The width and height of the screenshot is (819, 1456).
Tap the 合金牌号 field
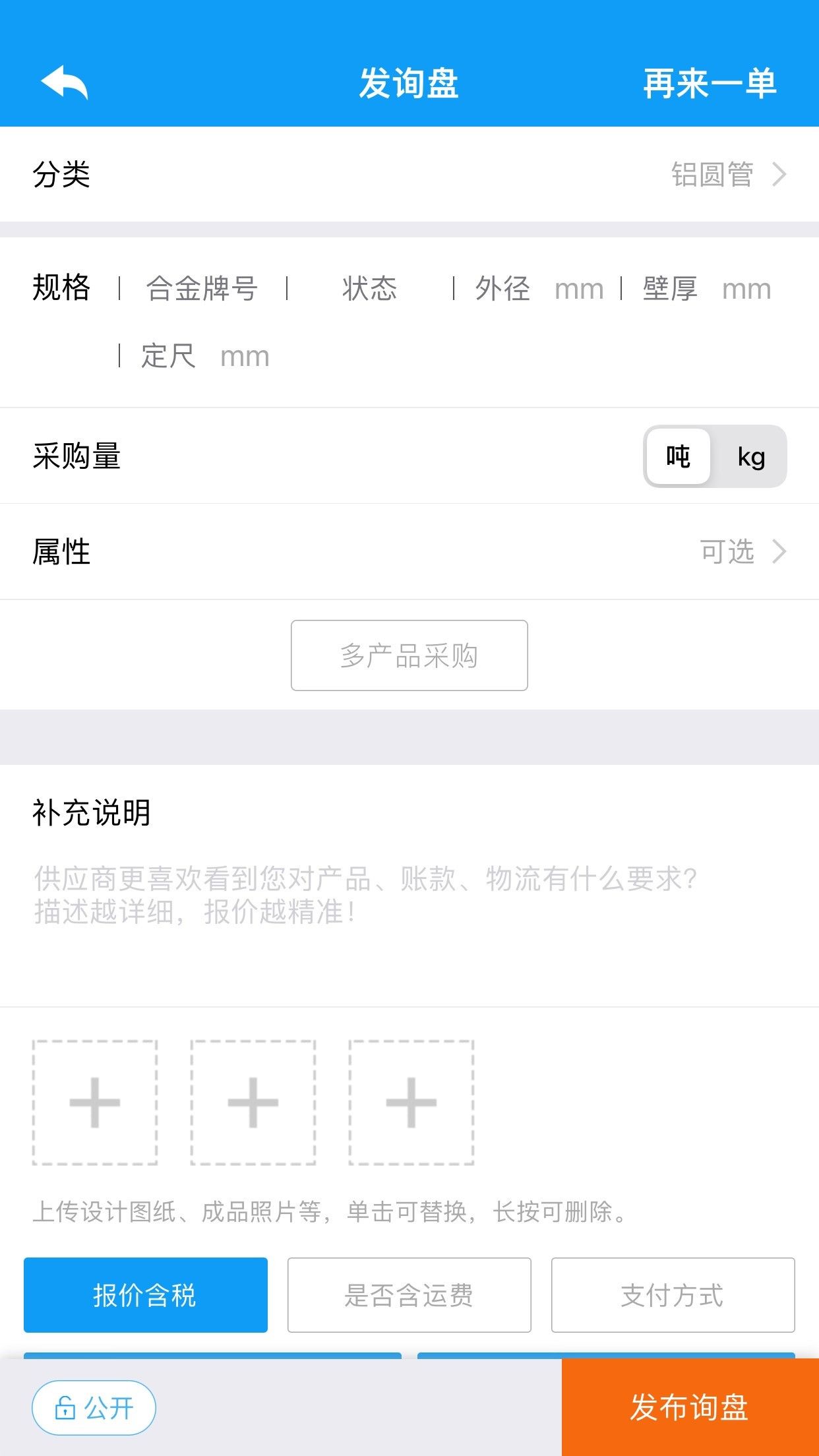tap(202, 289)
